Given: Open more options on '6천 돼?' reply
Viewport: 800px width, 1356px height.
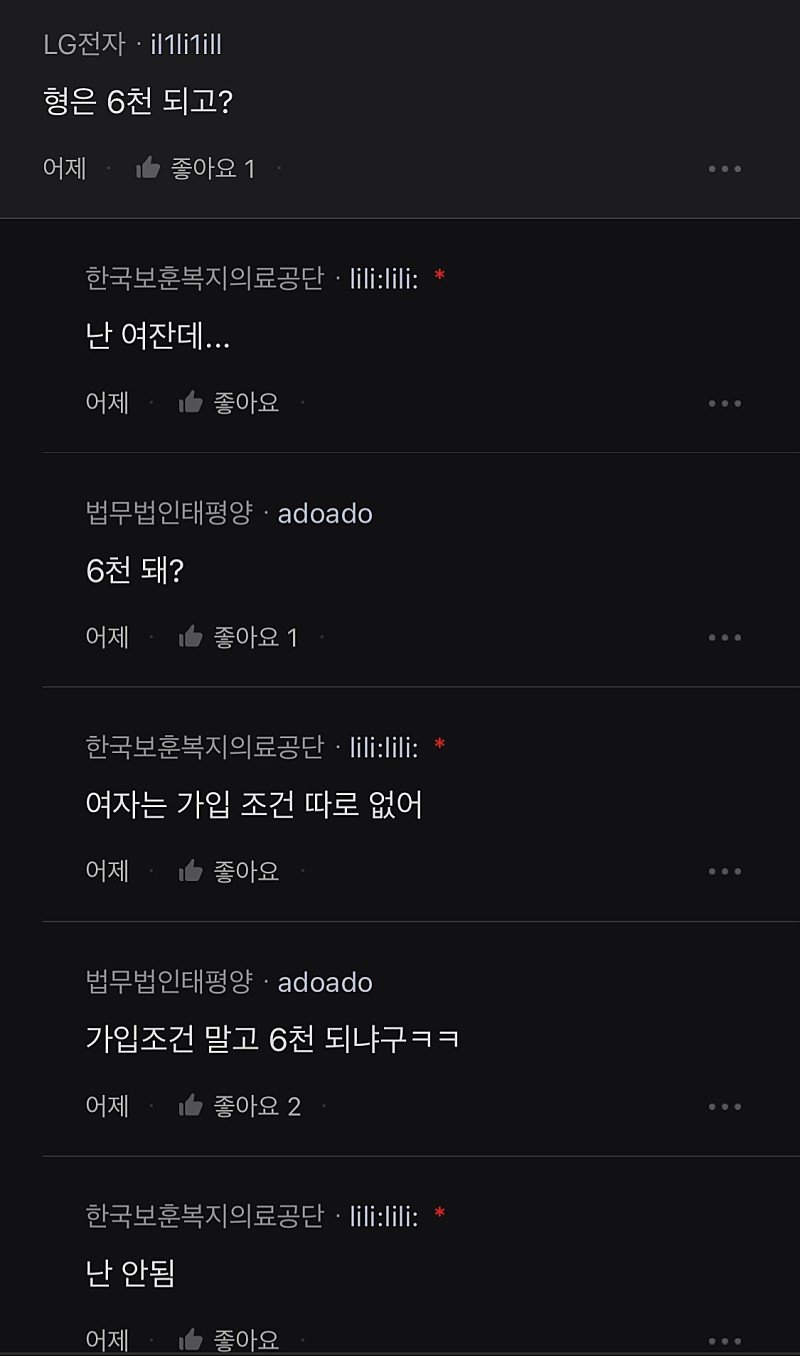Looking at the screenshot, I should [x=725, y=637].
